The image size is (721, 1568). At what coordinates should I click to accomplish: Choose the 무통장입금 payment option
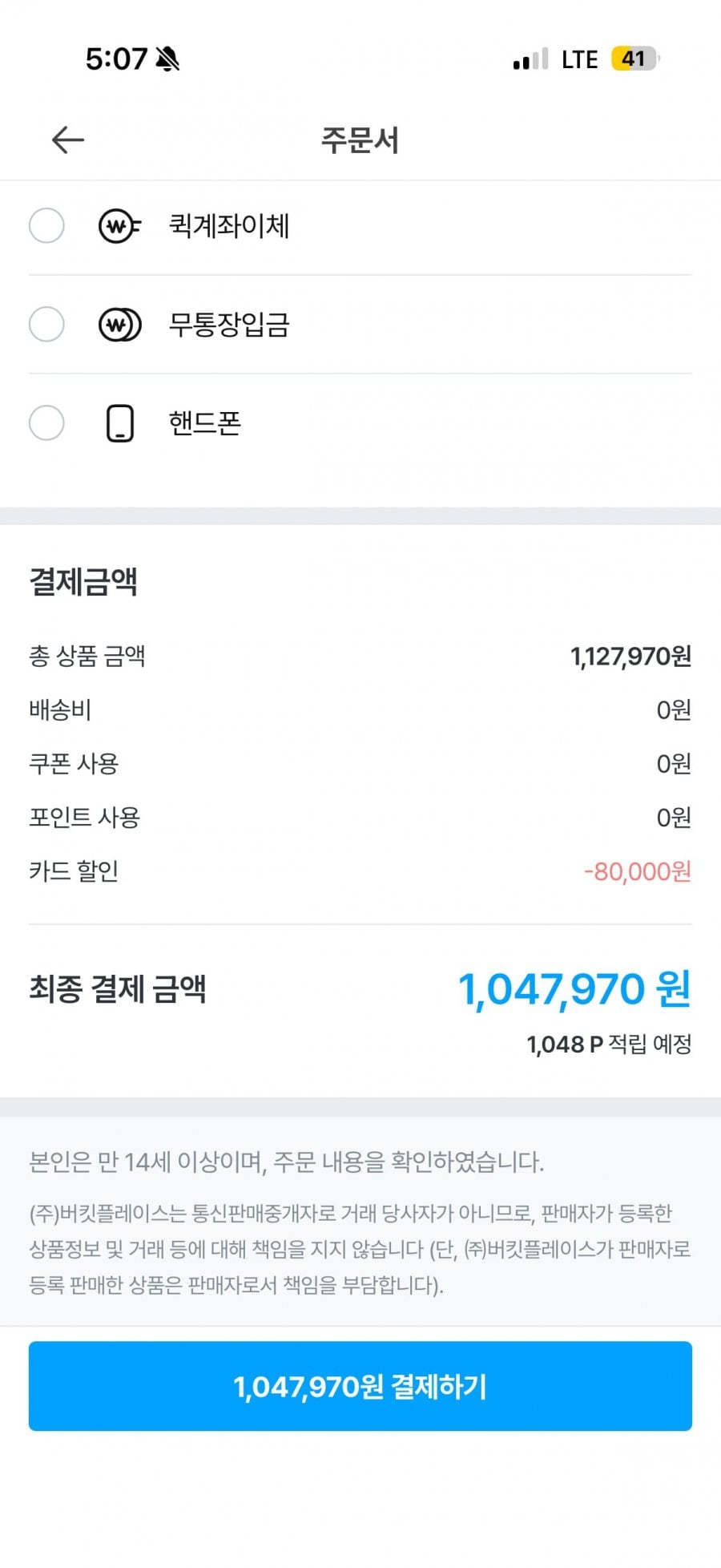46,325
